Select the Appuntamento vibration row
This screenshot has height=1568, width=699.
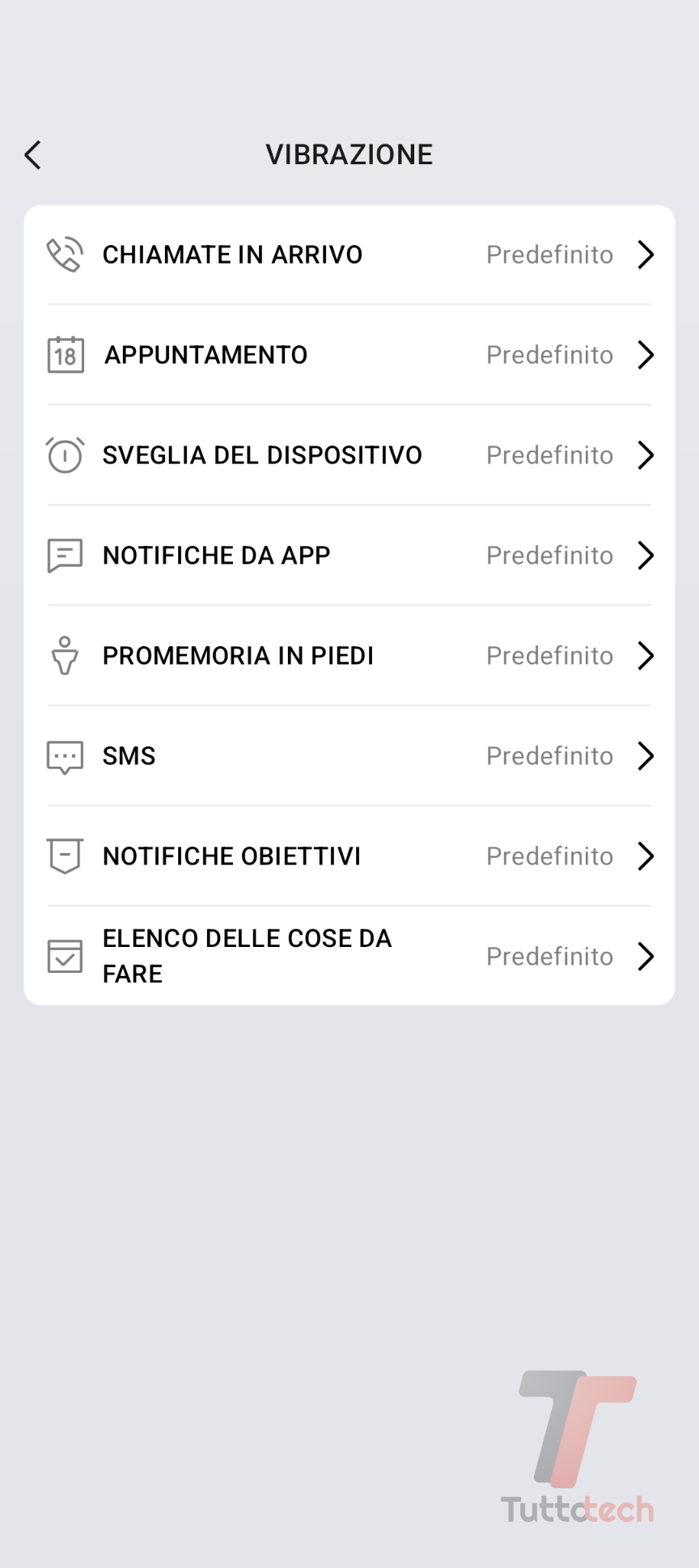point(349,355)
